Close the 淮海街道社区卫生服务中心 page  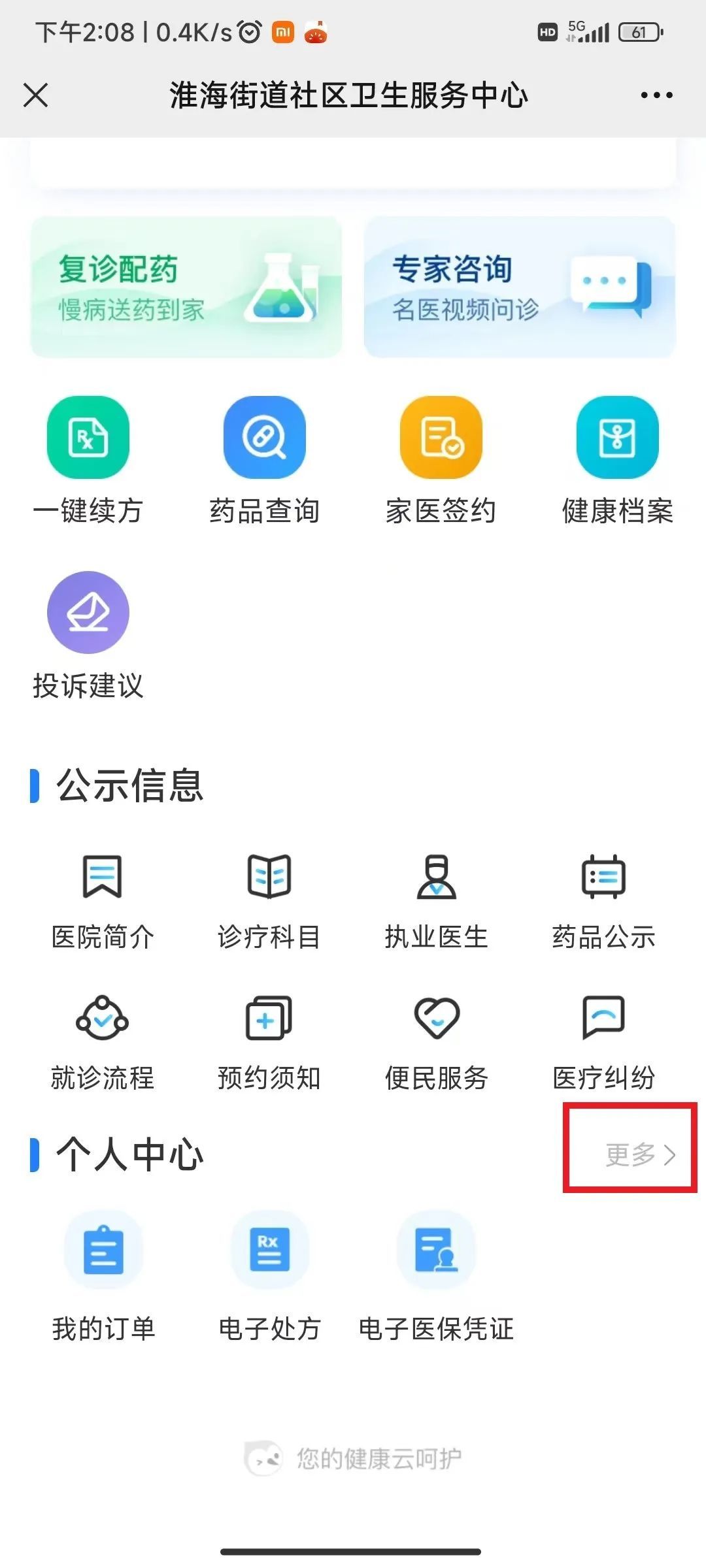pos(36,95)
